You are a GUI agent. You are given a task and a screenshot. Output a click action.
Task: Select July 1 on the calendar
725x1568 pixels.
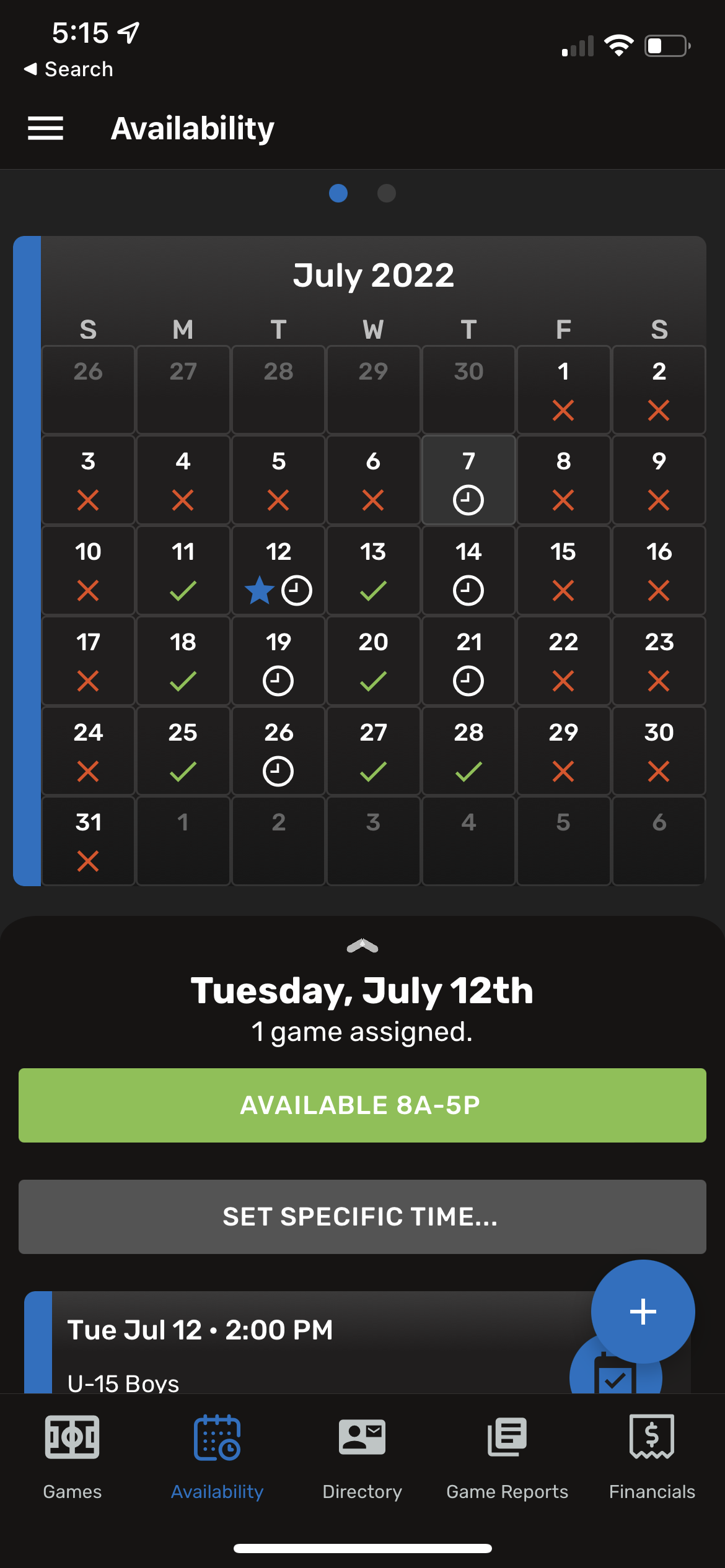[x=563, y=390]
